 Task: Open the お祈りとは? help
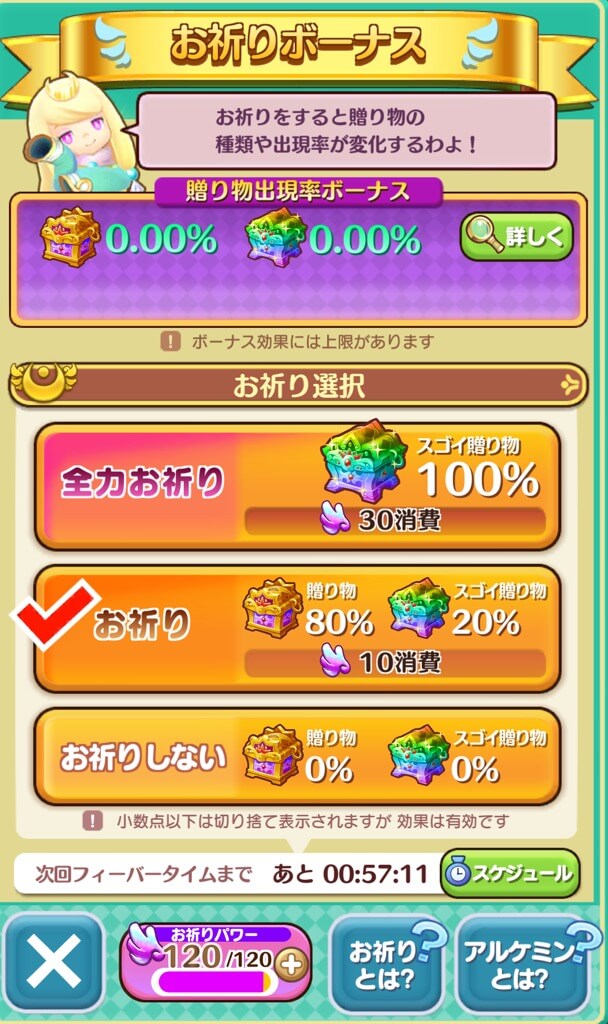(x=386, y=963)
